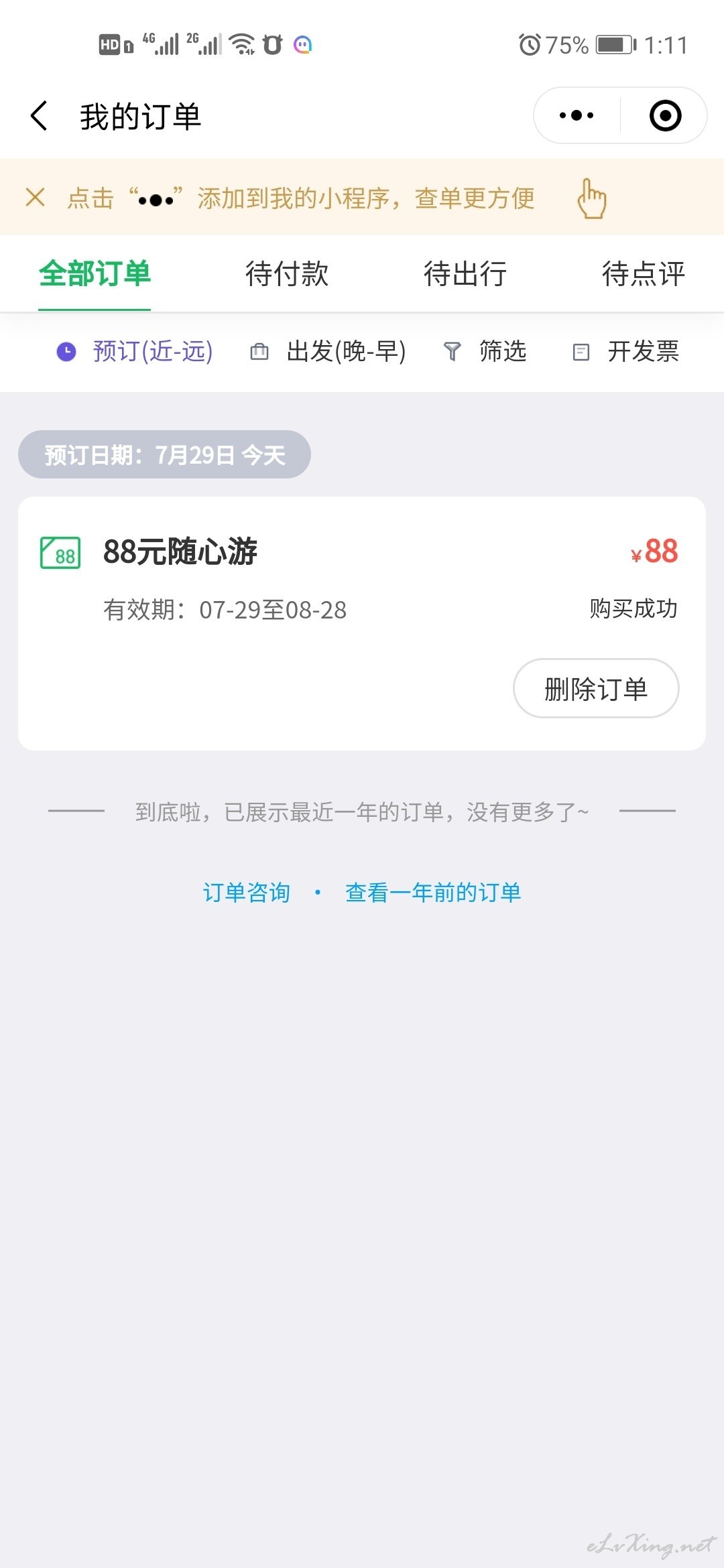The width and height of the screenshot is (724, 1568).
Task: Switch to the 待出行 tab
Action: 465,273
